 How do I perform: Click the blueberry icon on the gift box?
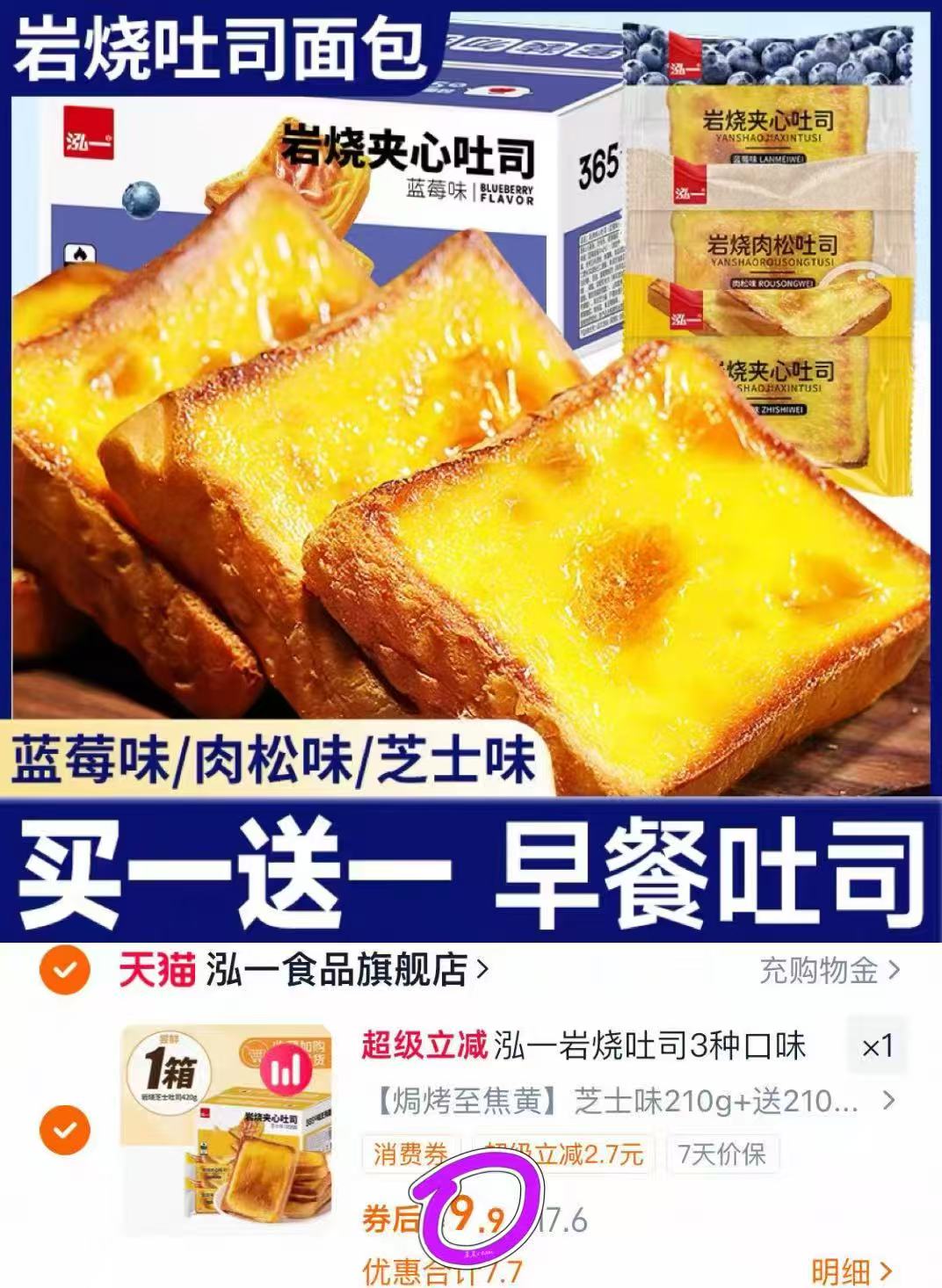[141, 199]
